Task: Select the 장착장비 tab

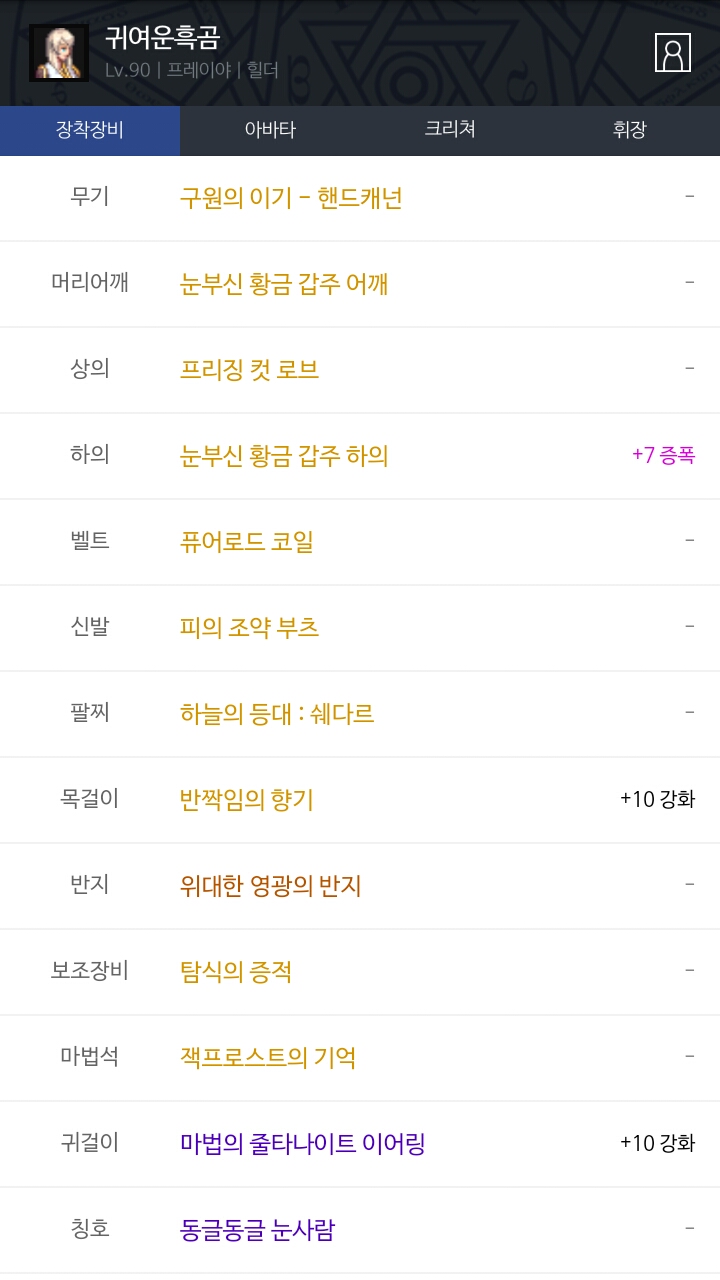Action: tap(90, 130)
